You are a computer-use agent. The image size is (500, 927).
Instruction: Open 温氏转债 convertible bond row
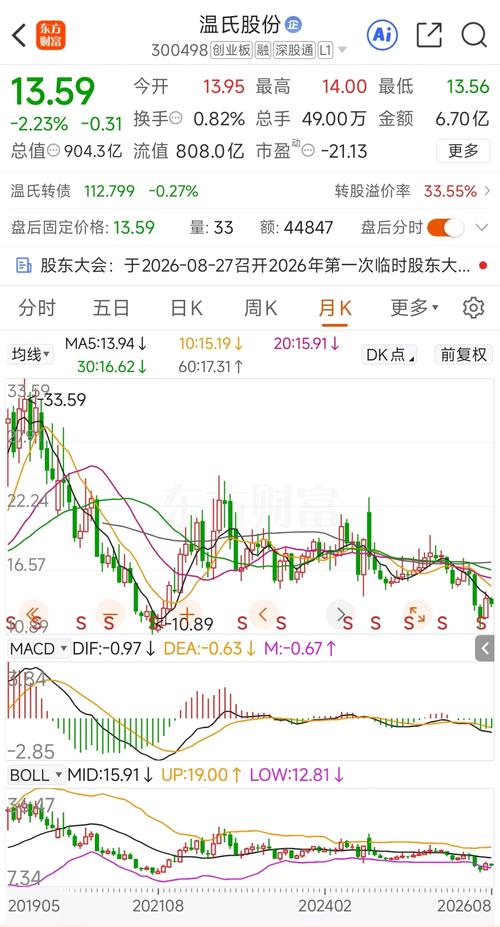click(x=250, y=191)
